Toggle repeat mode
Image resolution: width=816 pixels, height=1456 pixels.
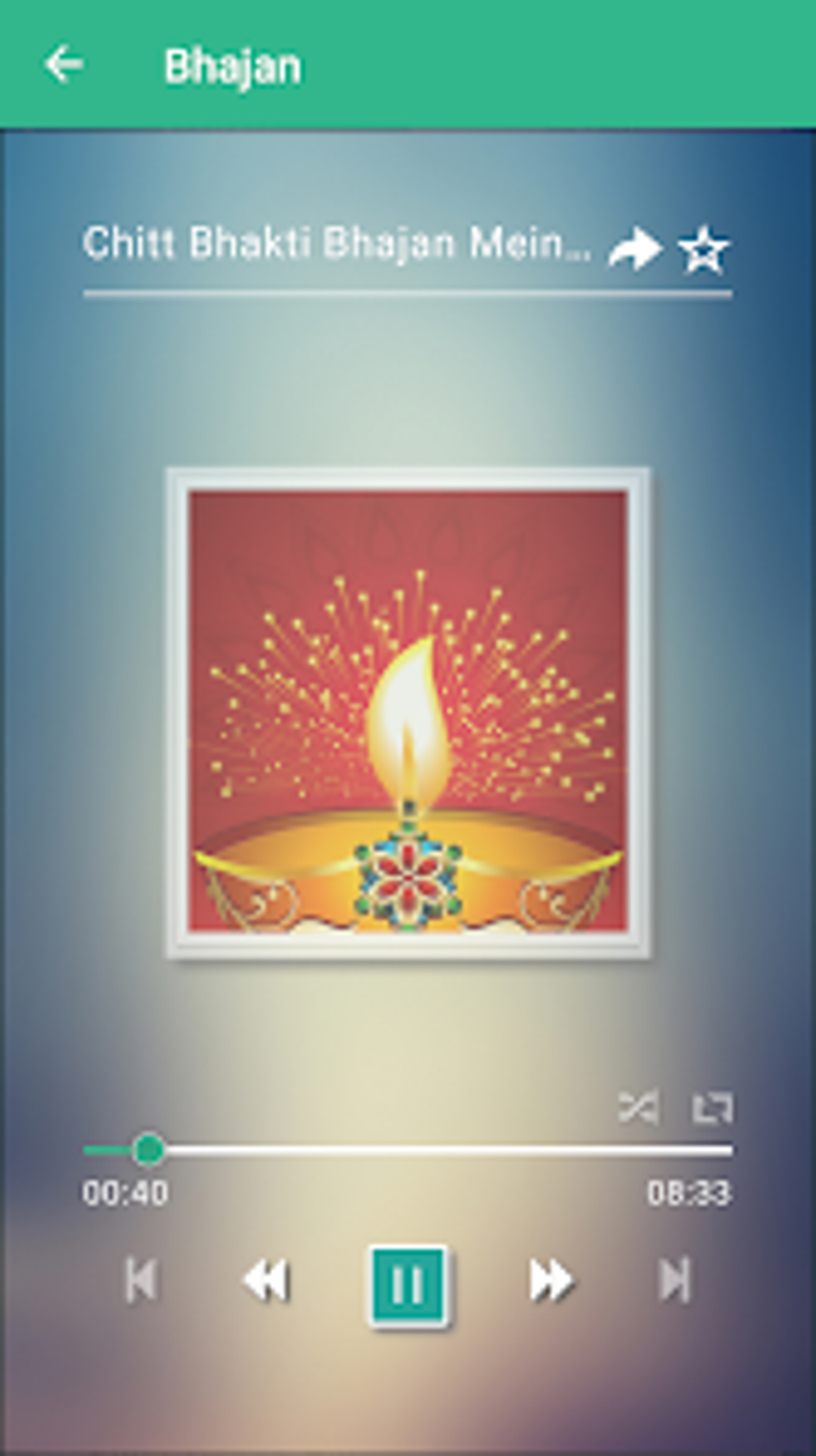pos(712,1108)
